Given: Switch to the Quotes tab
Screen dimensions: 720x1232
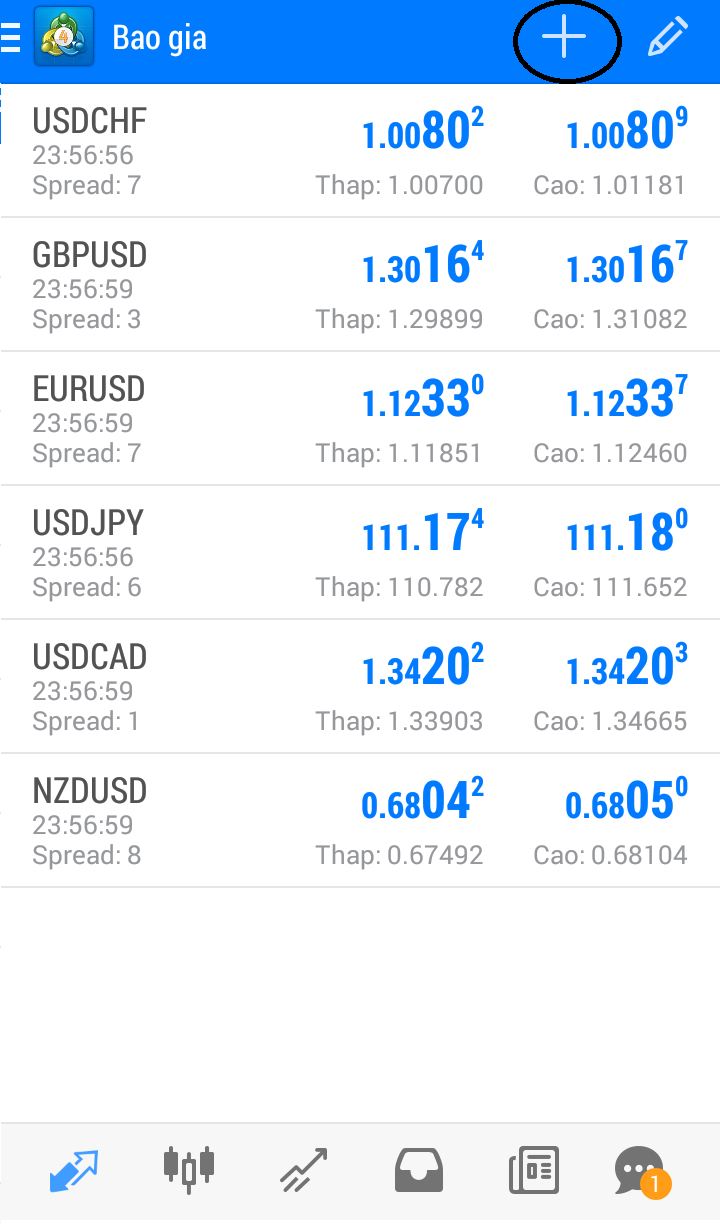Looking at the screenshot, I should click(75, 1170).
